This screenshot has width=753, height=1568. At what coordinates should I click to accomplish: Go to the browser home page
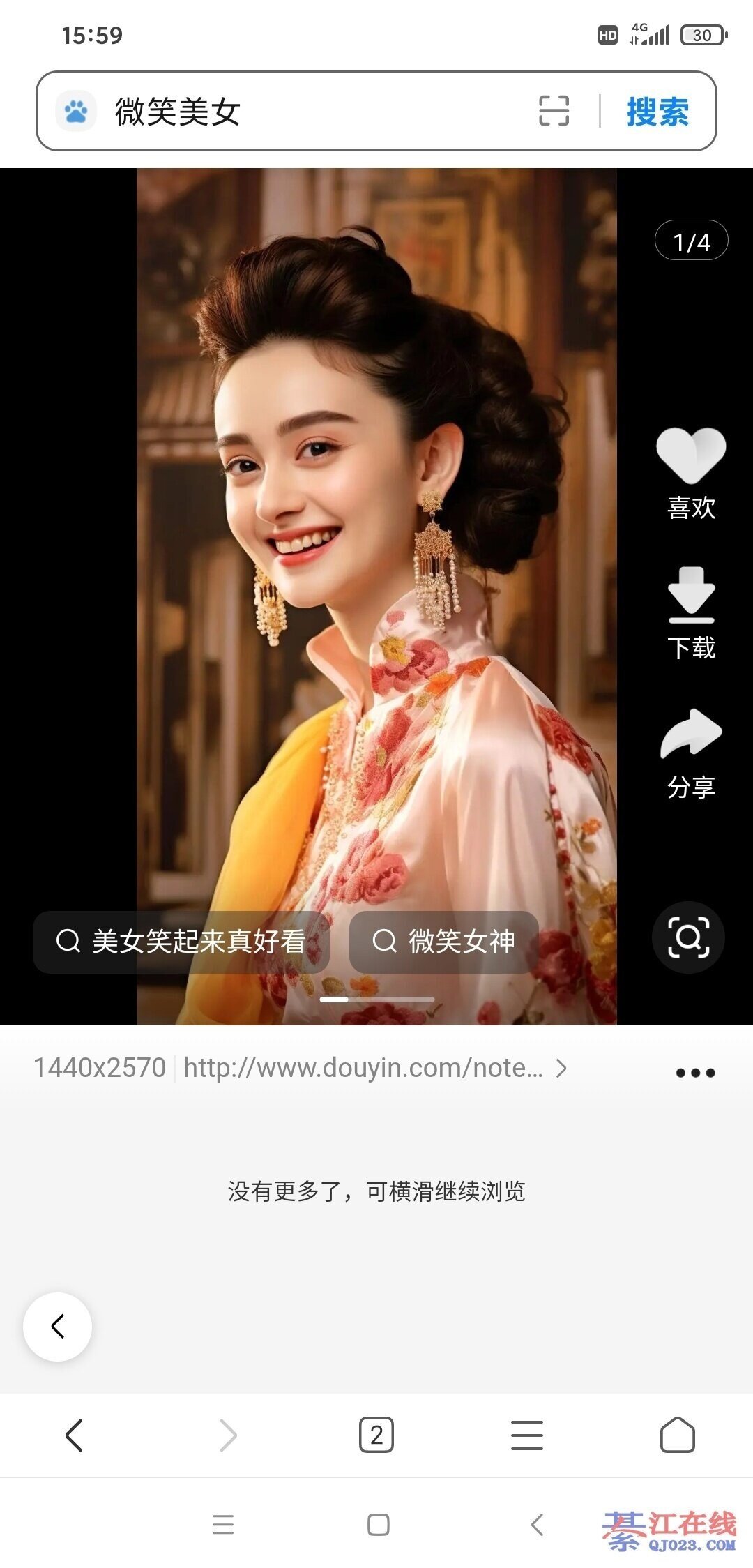tap(677, 1435)
